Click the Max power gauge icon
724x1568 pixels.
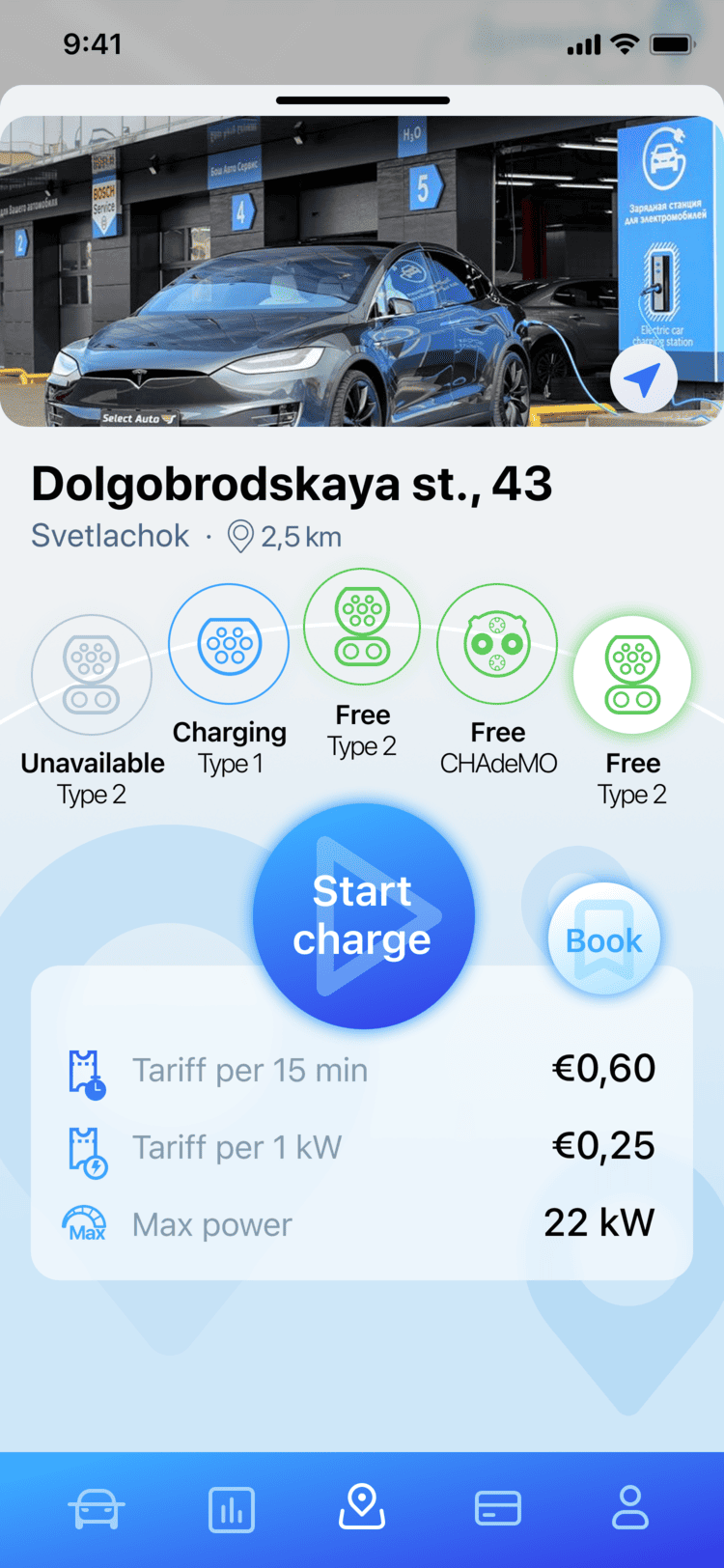tap(84, 1222)
